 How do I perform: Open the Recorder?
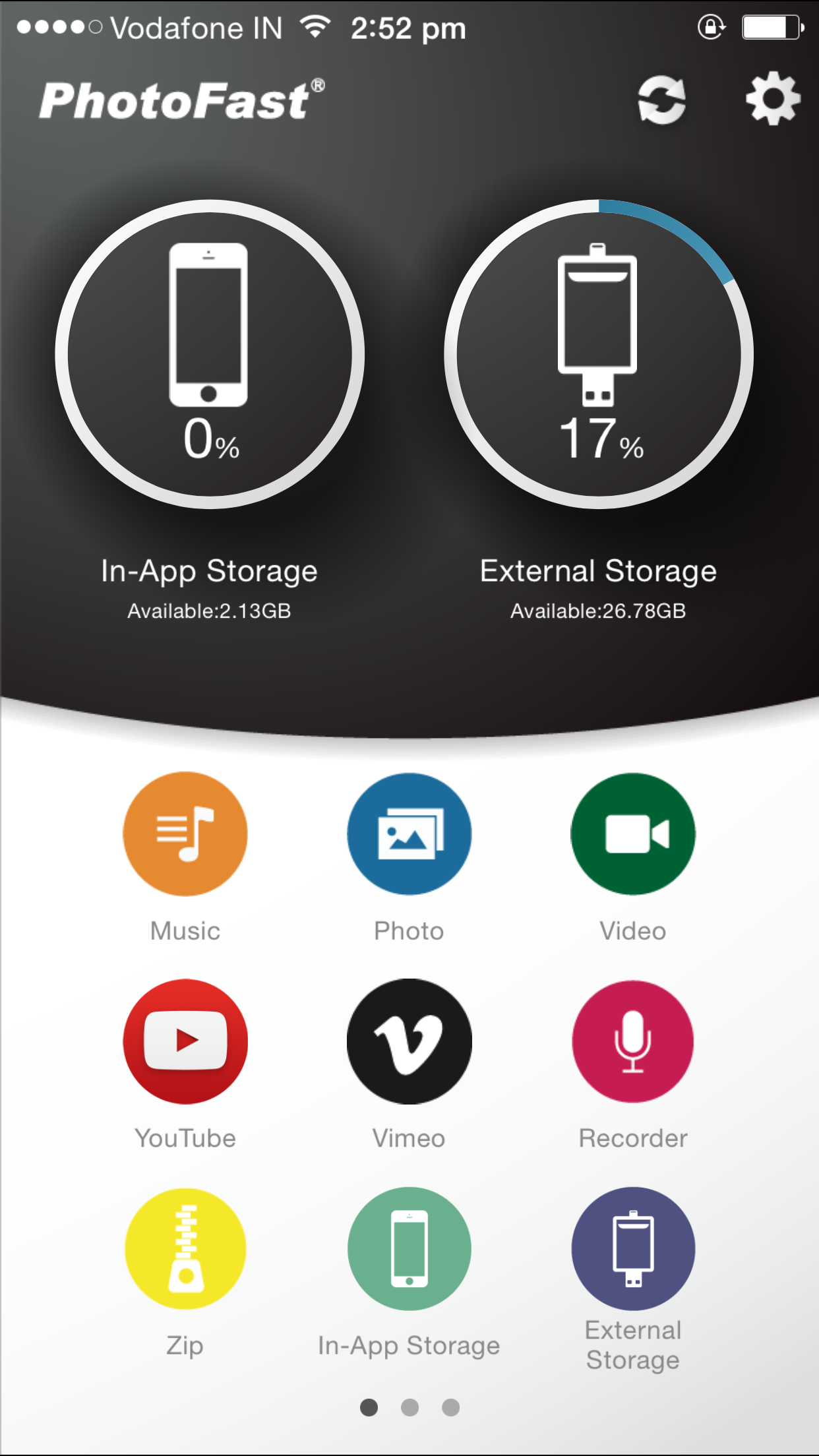click(x=633, y=1041)
